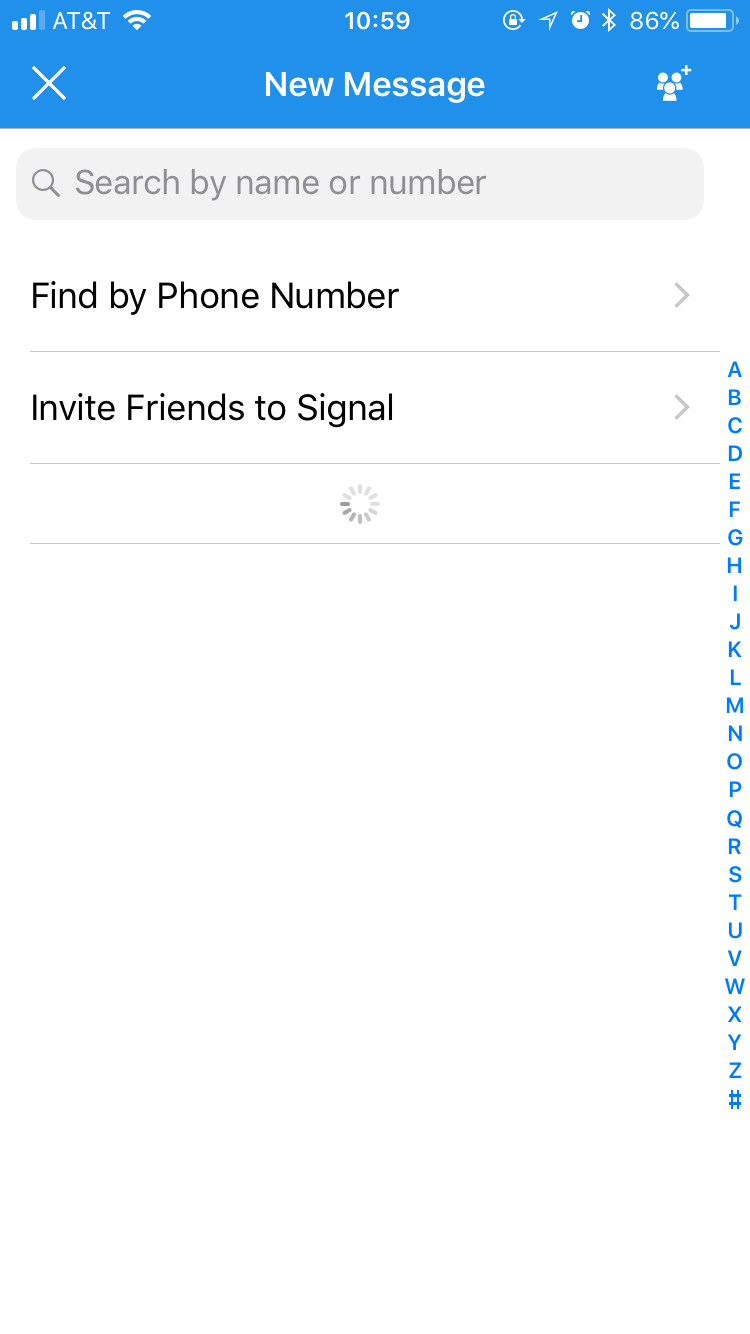Image resolution: width=750 pixels, height=1334 pixels.
Task: Jump to contacts starting with M
Action: pyautogui.click(x=733, y=706)
